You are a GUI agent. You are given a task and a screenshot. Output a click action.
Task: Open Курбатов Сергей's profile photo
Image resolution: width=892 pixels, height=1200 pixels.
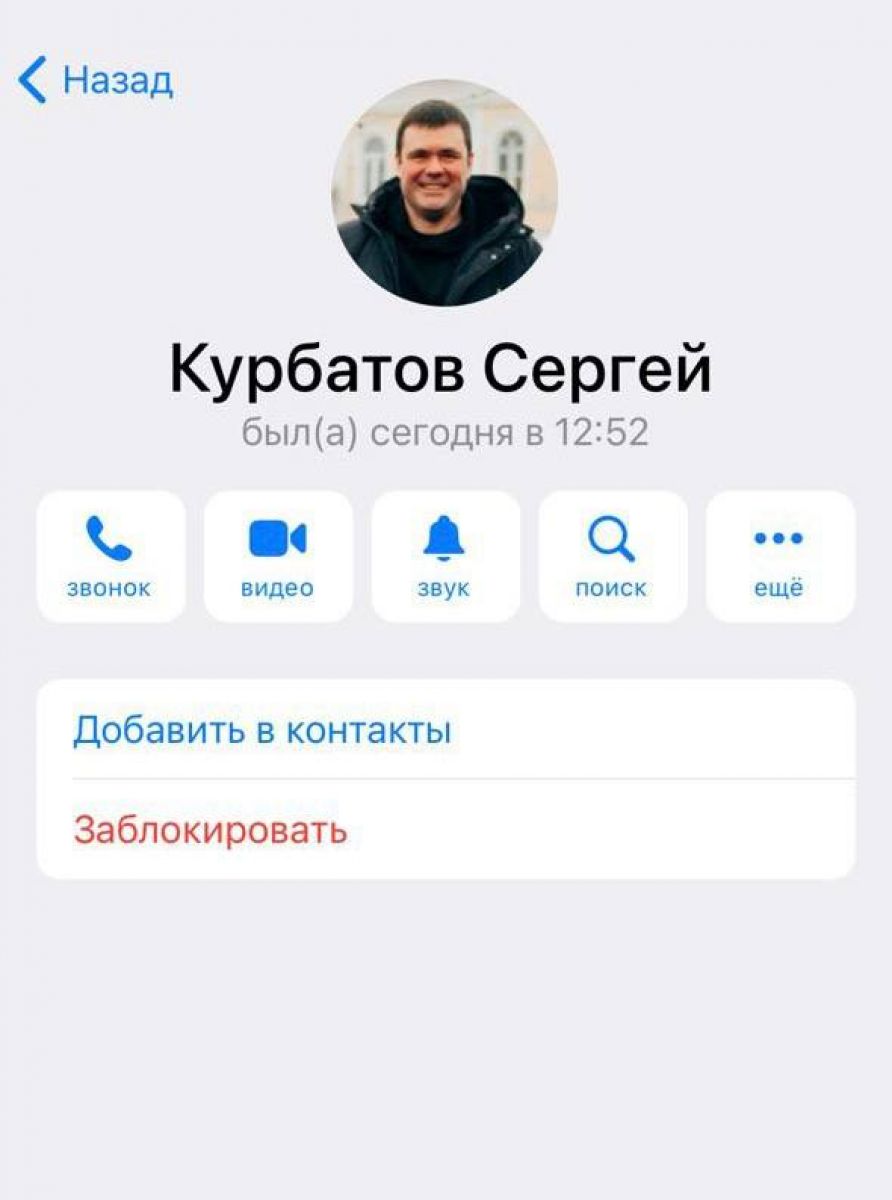[x=445, y=192]
